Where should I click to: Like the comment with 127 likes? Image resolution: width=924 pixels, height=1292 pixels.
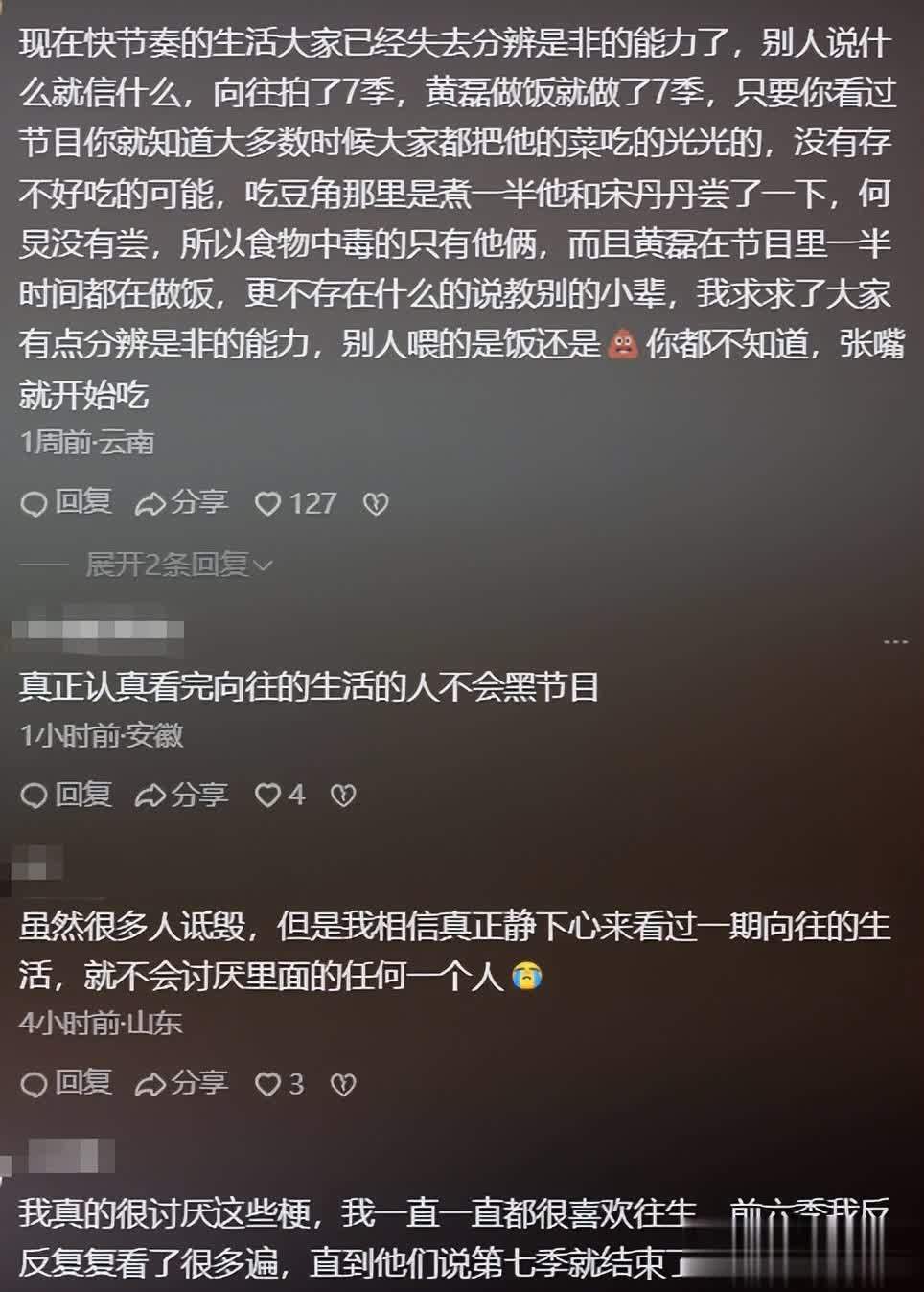[267, 503]
